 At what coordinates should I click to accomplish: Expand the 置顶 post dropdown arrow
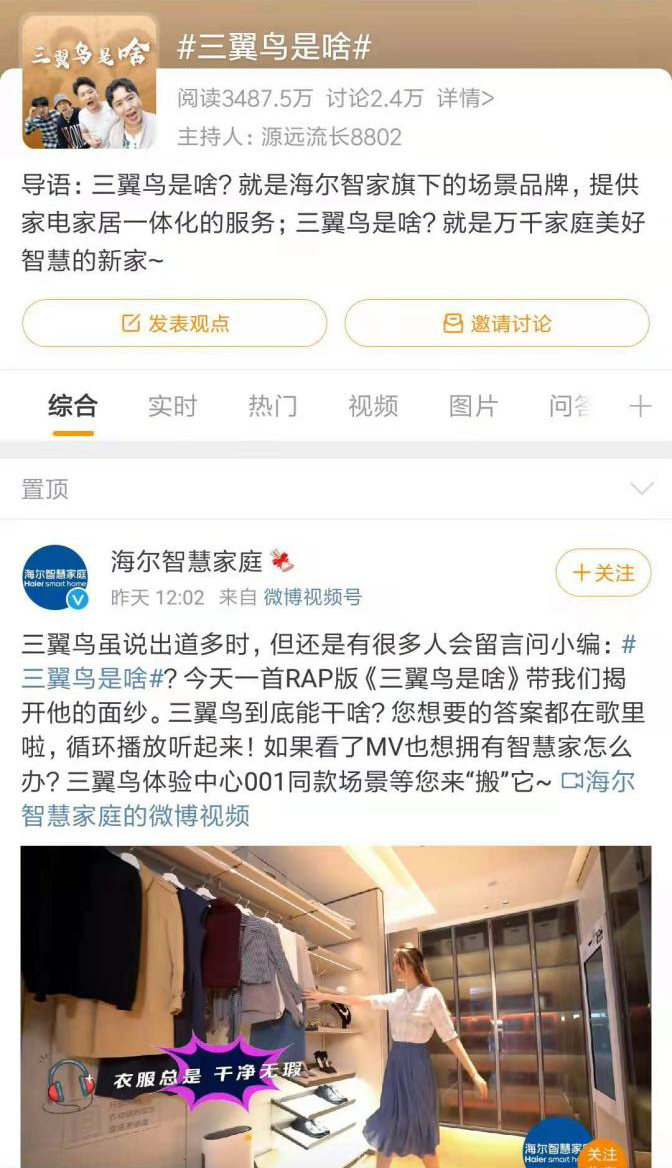click(640, 488)
